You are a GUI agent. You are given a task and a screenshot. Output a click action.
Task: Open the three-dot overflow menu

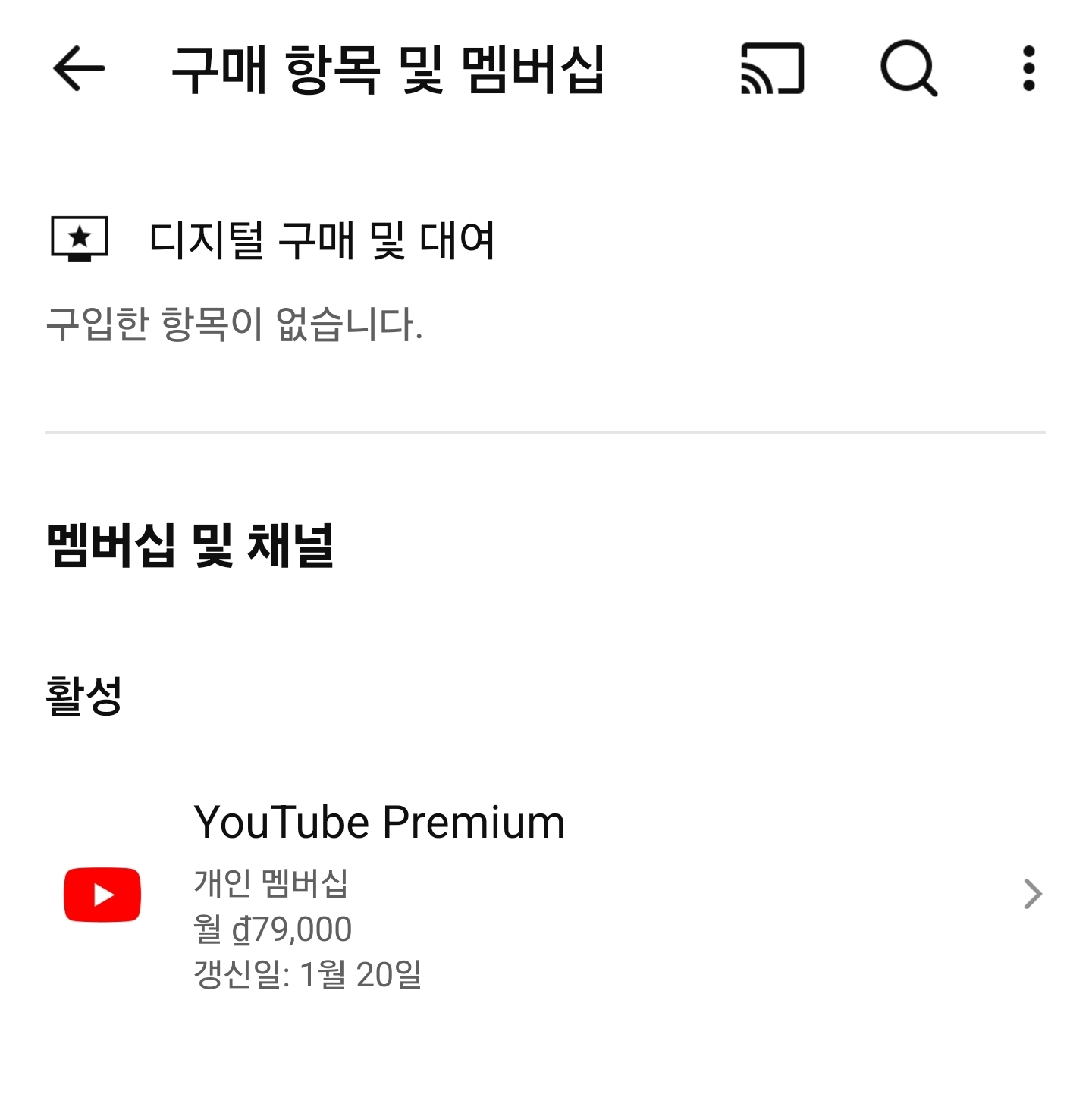[1028, 69]
